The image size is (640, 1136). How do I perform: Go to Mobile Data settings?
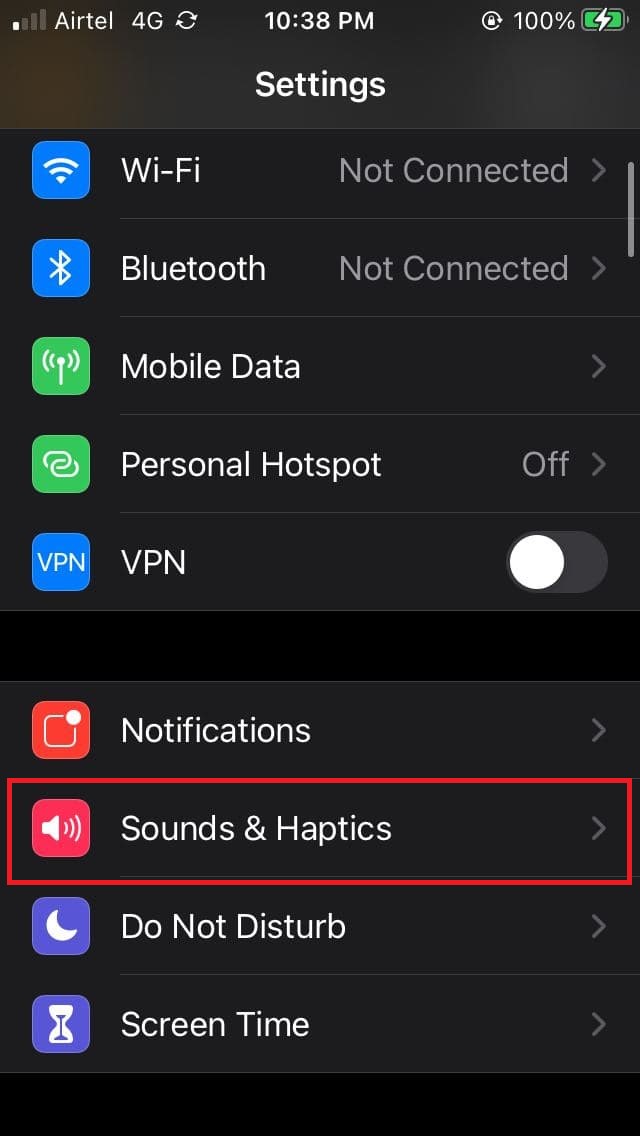(320, 366)
